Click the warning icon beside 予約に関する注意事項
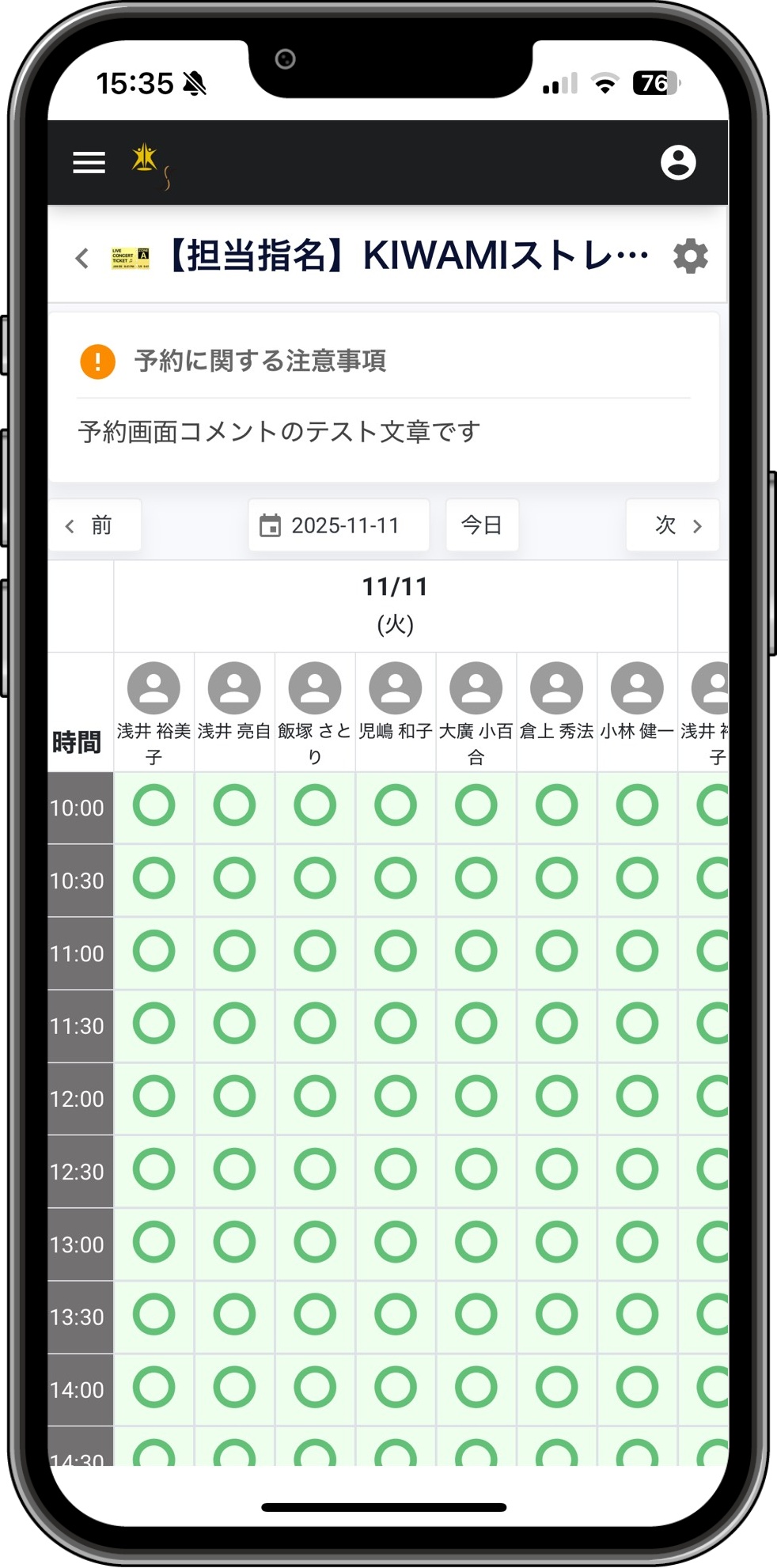 pyautogui.click(x=97, y=362)
